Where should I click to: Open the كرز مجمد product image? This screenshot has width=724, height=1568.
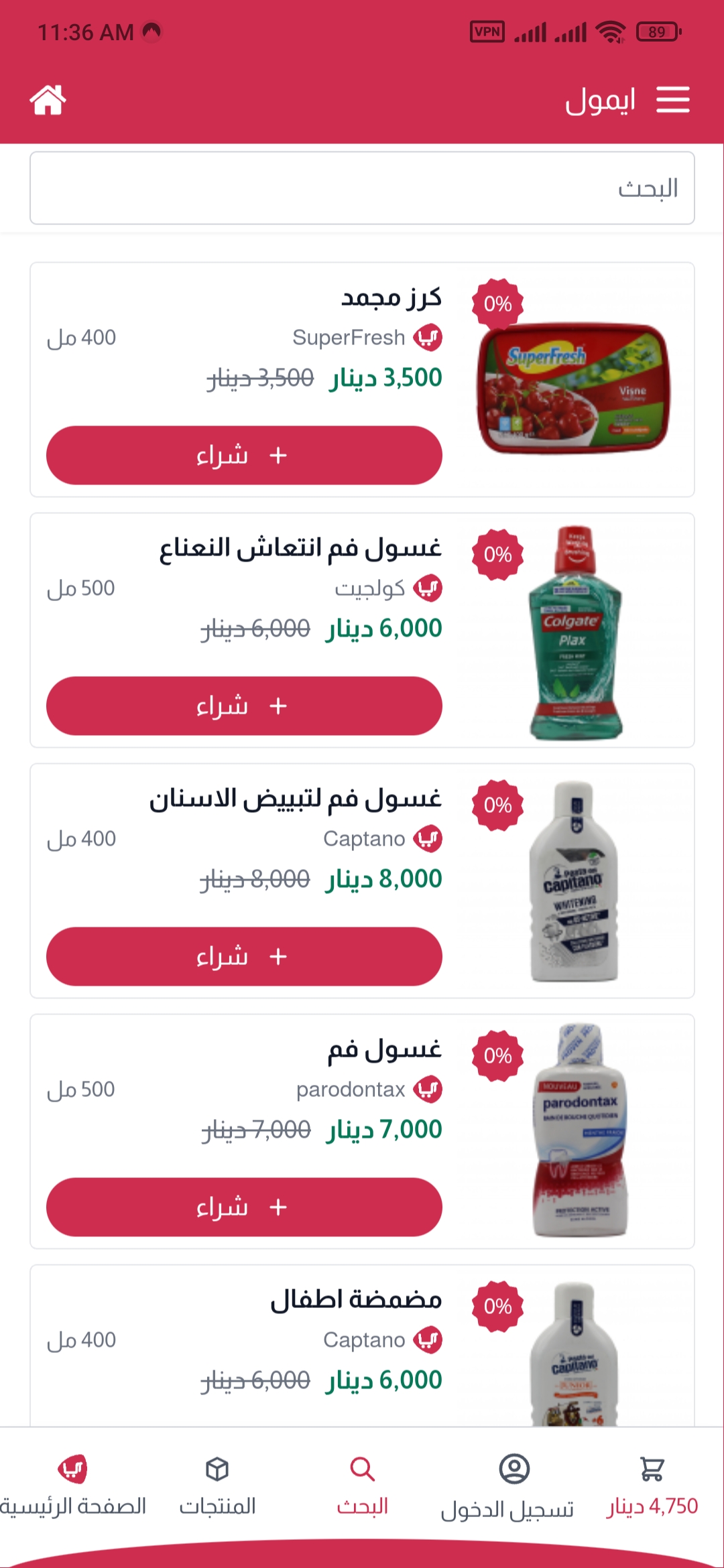point(573,387)
